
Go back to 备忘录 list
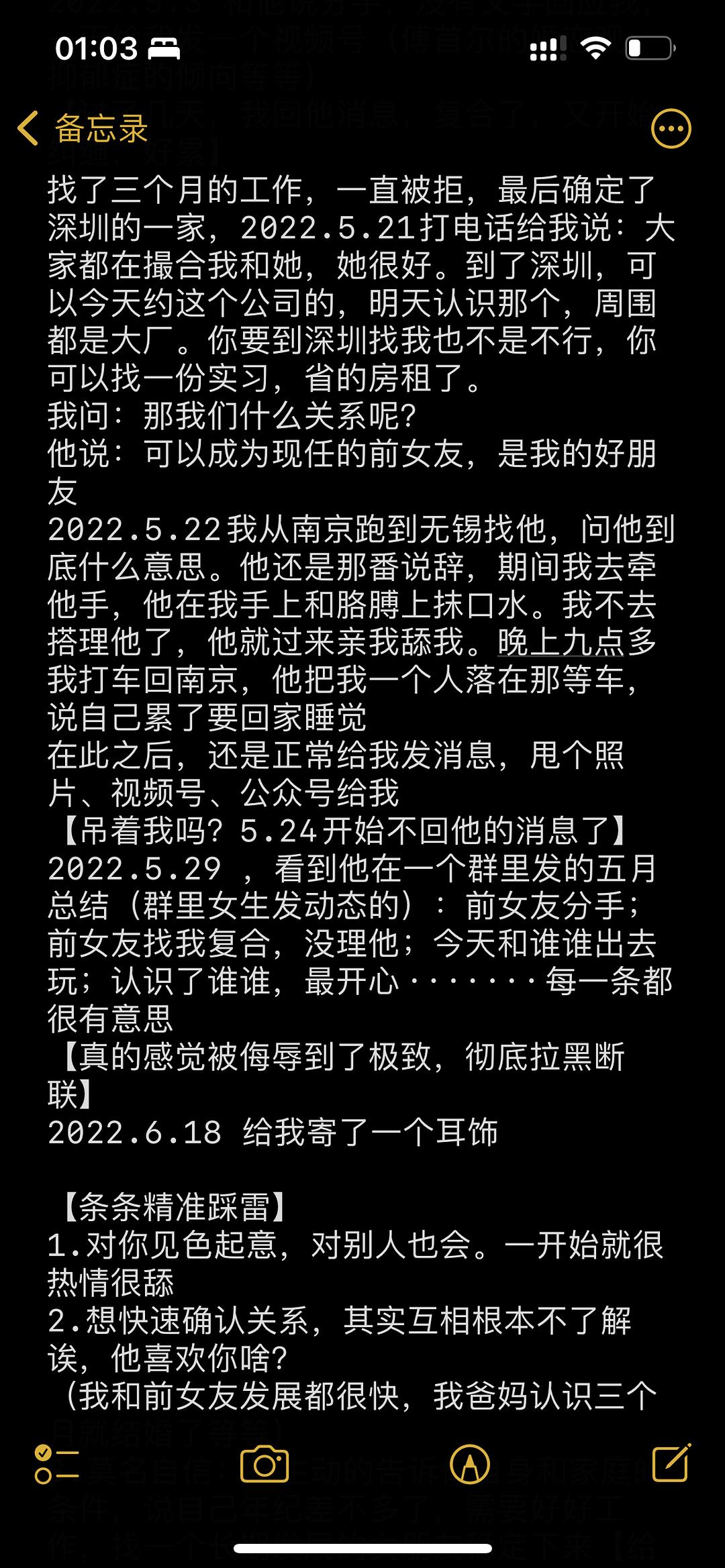82,128
